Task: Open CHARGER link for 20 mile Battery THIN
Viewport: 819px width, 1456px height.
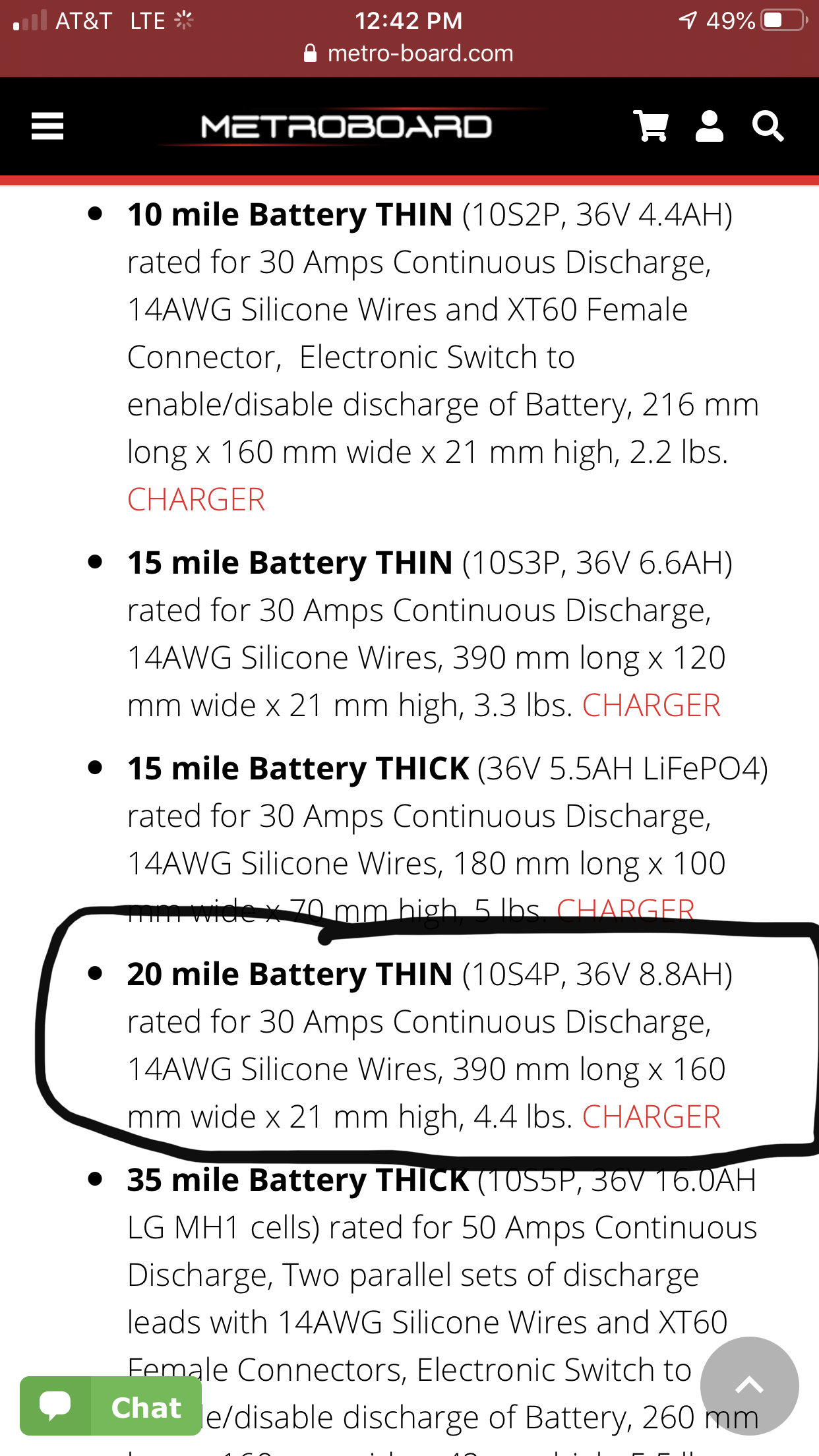Action: coord(652,1116)
